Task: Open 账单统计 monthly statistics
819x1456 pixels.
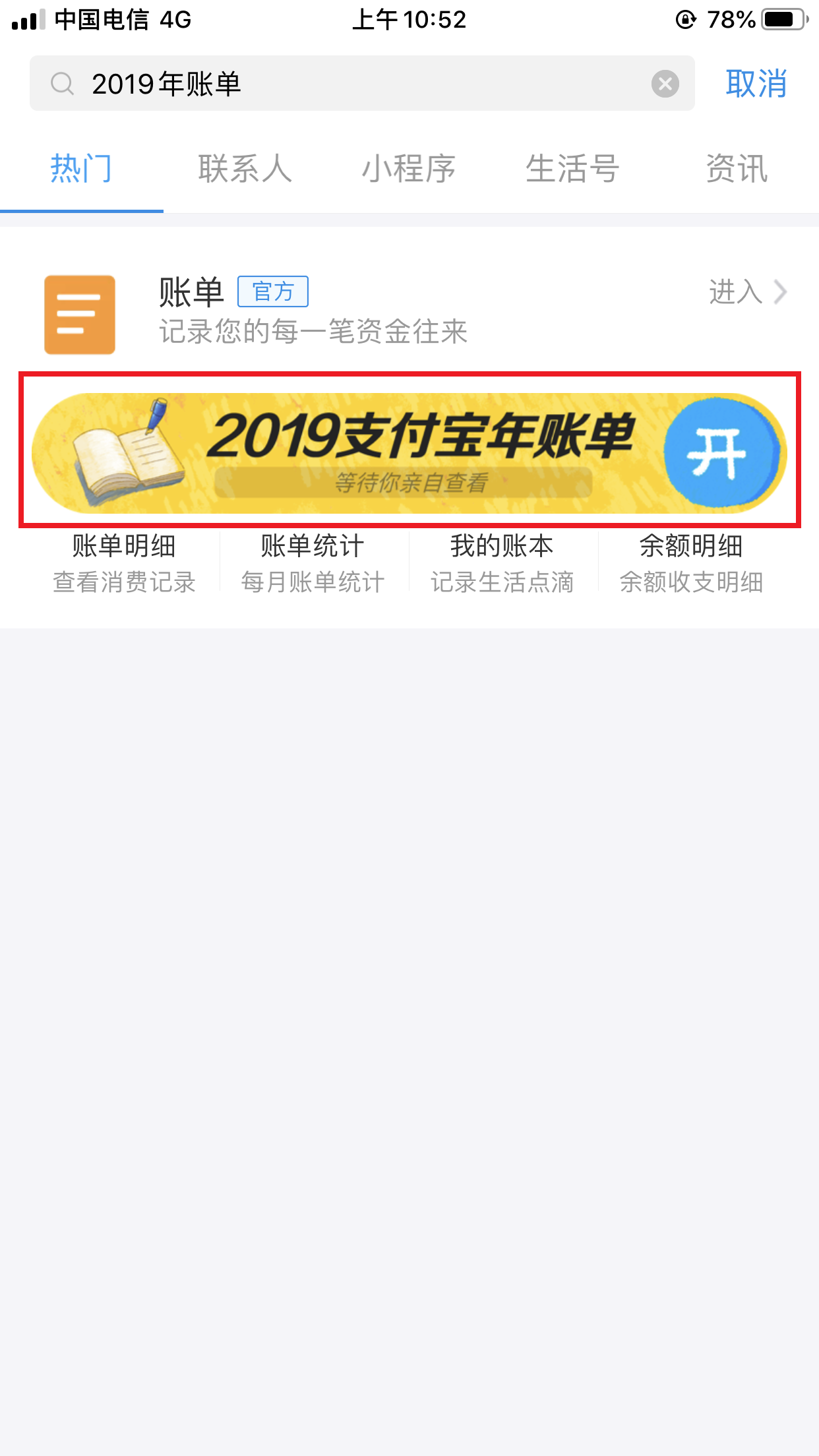Action: (x=313, y=562)
